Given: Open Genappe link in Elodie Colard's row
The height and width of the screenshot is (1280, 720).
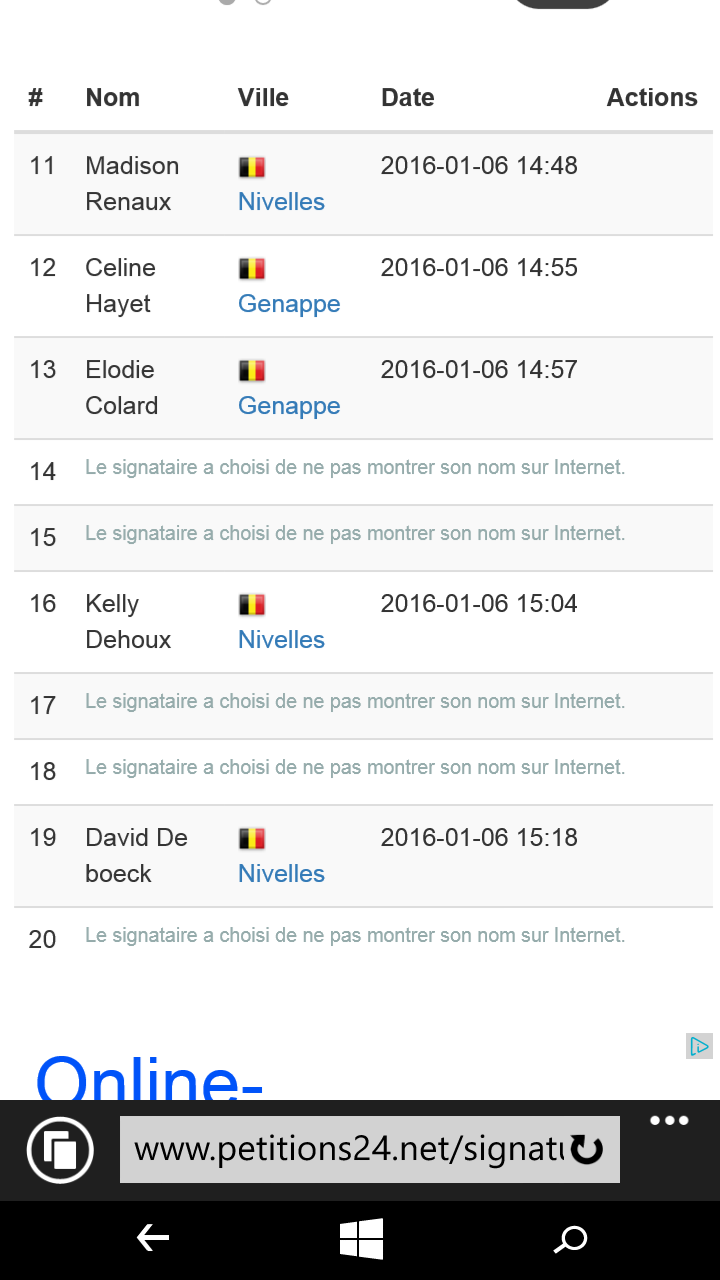Looking at the screenshot, I should pos(289,405).
